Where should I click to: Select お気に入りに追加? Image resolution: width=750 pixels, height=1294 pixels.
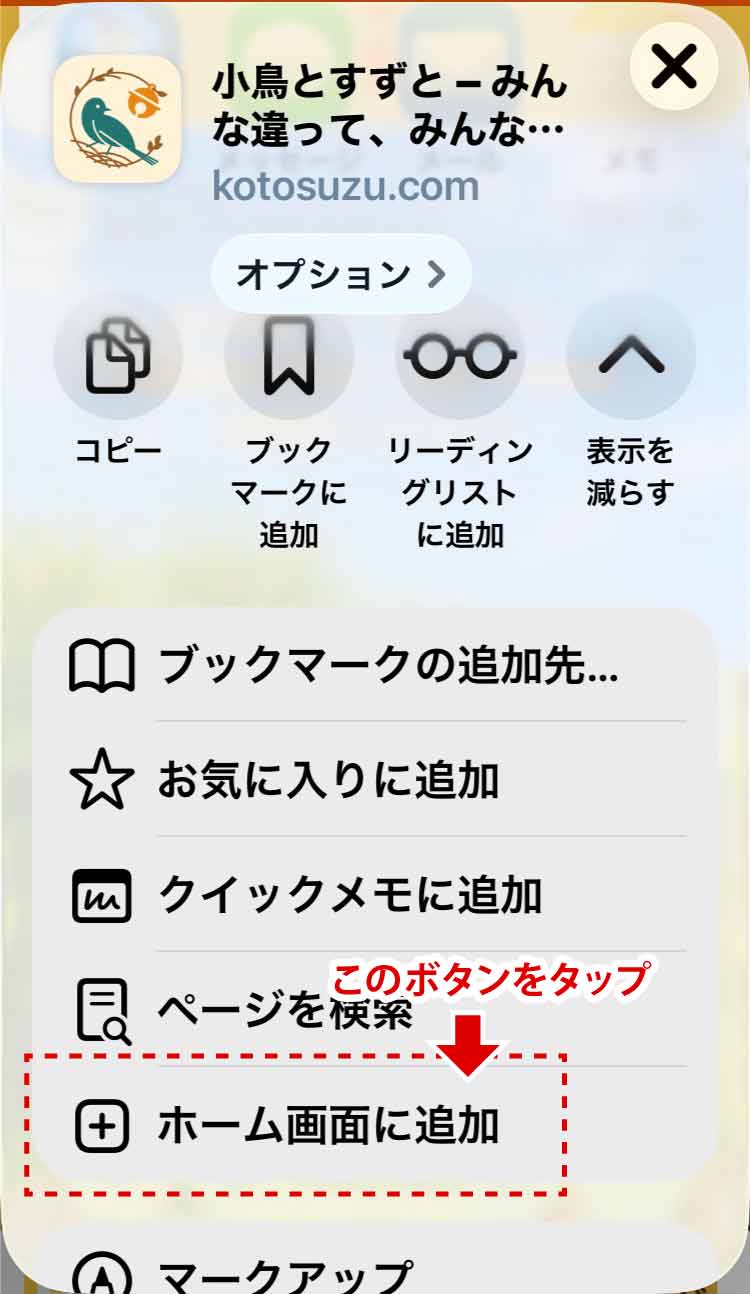tap(375, 781)
